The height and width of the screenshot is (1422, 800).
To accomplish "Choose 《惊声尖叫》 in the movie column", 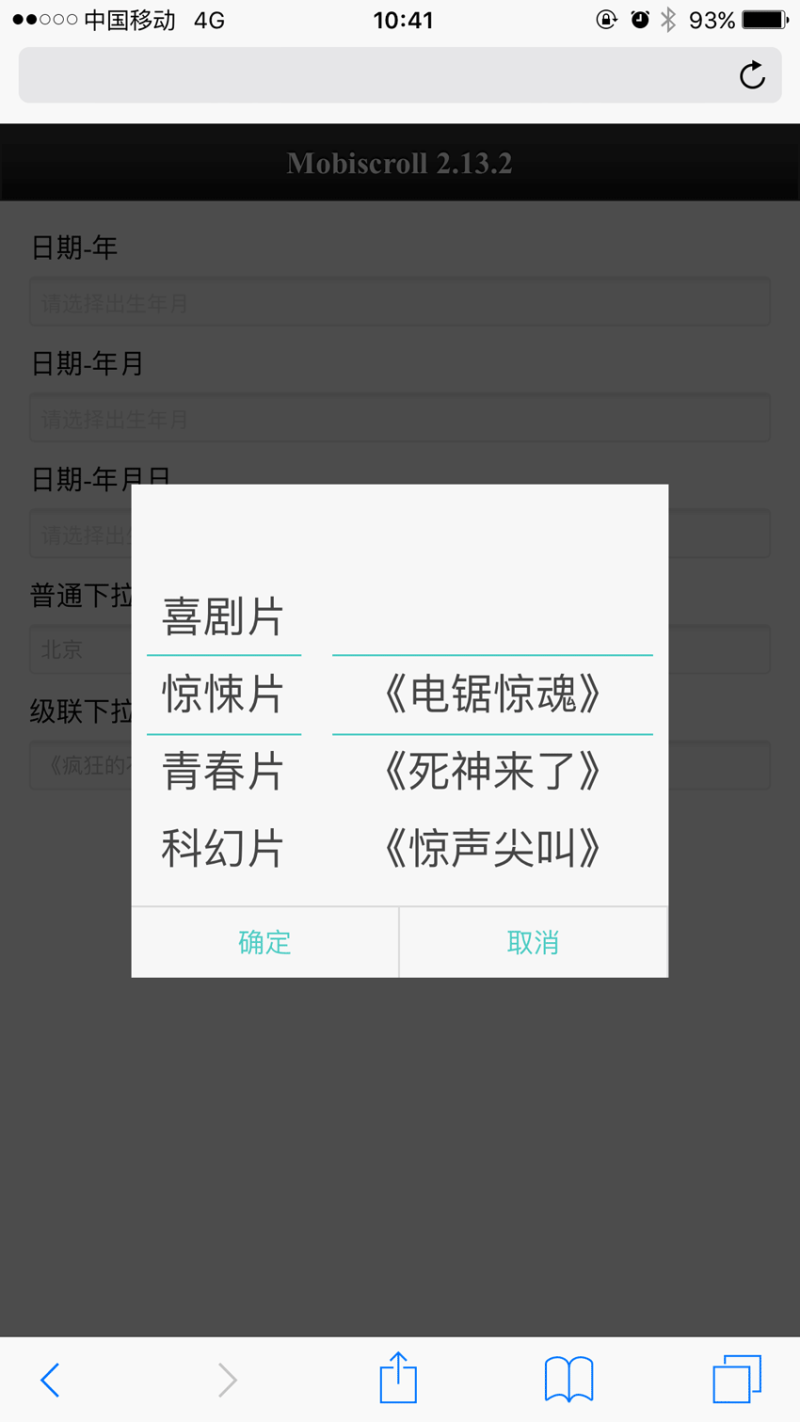I will tap(492, 847).
